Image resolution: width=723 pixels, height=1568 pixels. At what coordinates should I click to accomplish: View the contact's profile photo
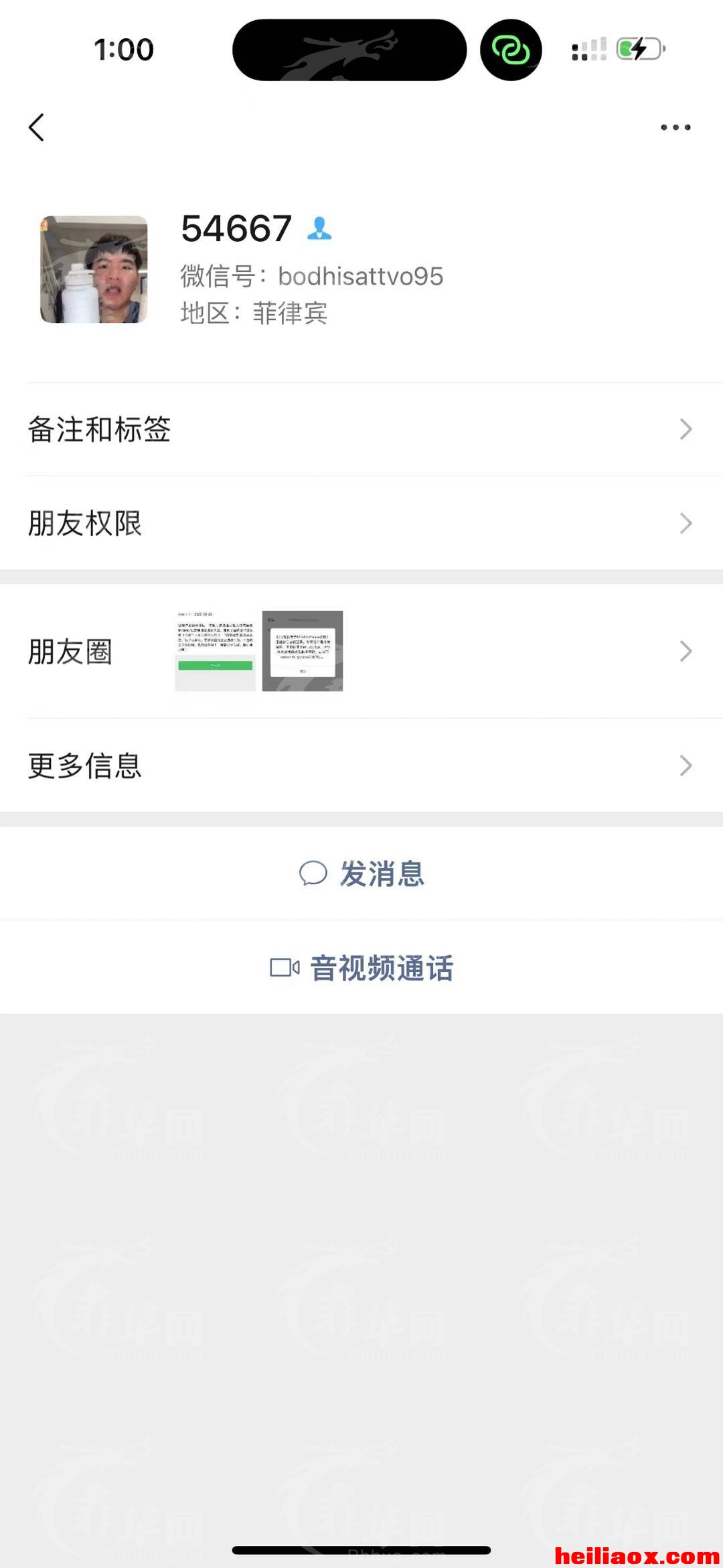click(x=94, y=269)
